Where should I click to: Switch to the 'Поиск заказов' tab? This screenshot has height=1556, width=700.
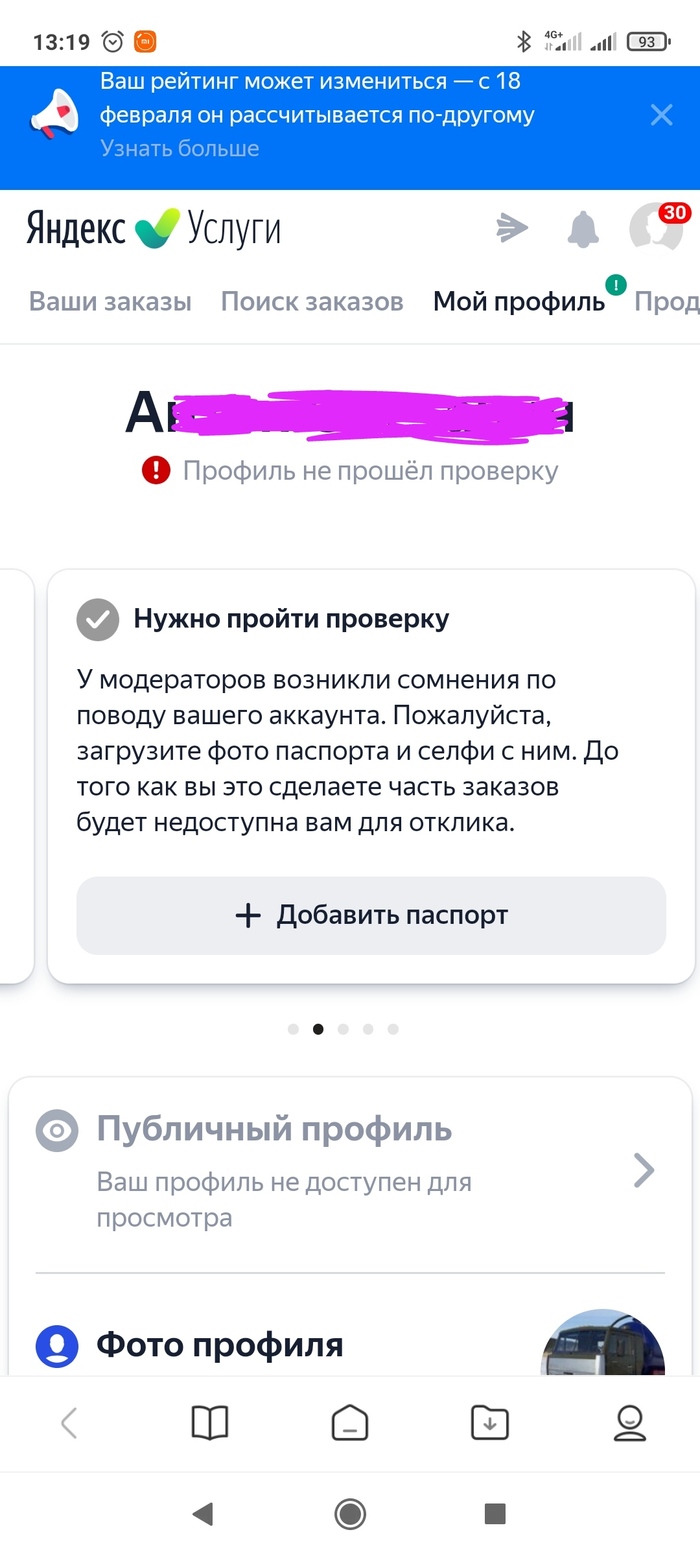click(x=312, y=301)
